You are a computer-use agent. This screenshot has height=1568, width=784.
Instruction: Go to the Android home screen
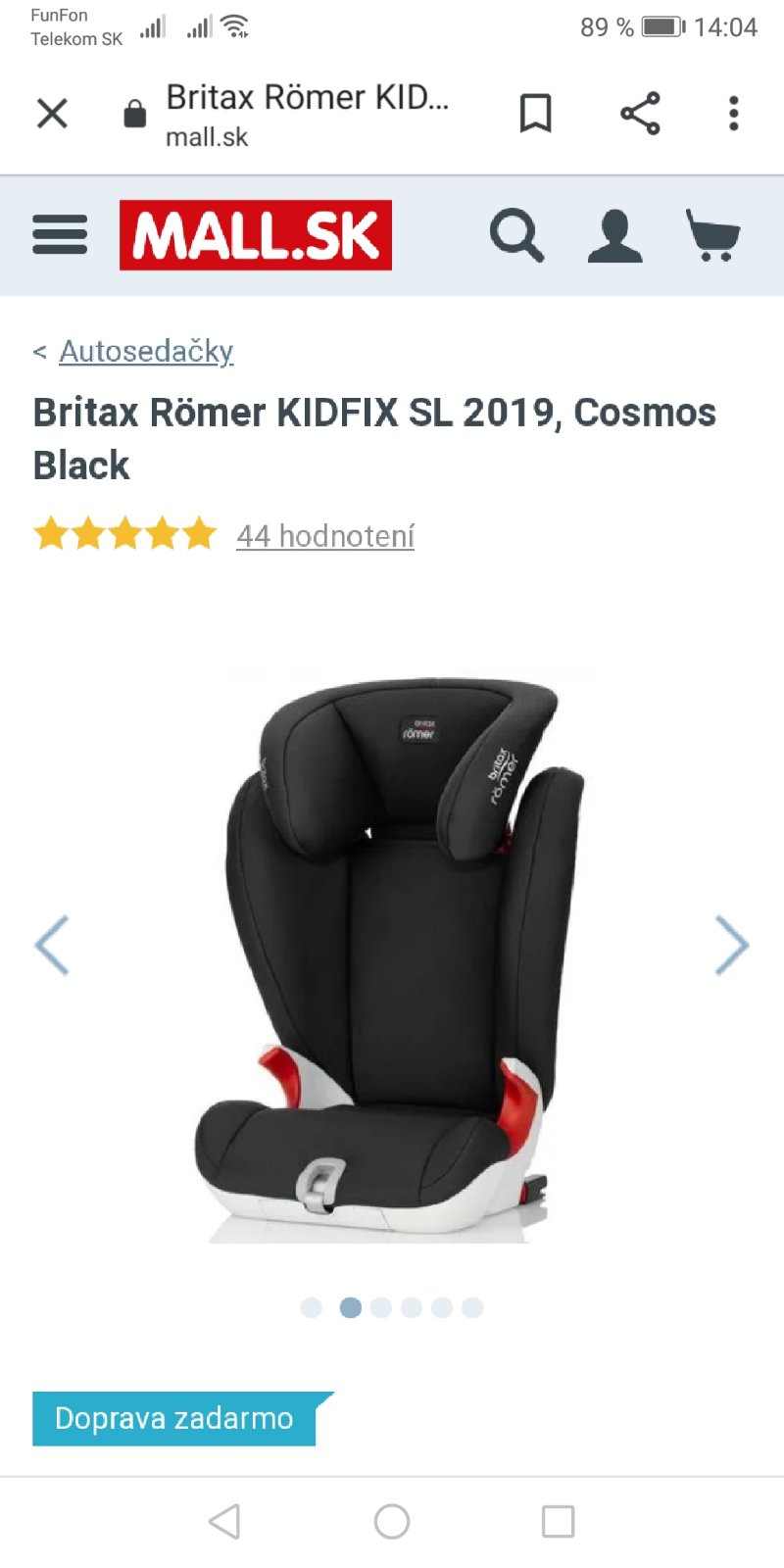tap(392, 1521)
